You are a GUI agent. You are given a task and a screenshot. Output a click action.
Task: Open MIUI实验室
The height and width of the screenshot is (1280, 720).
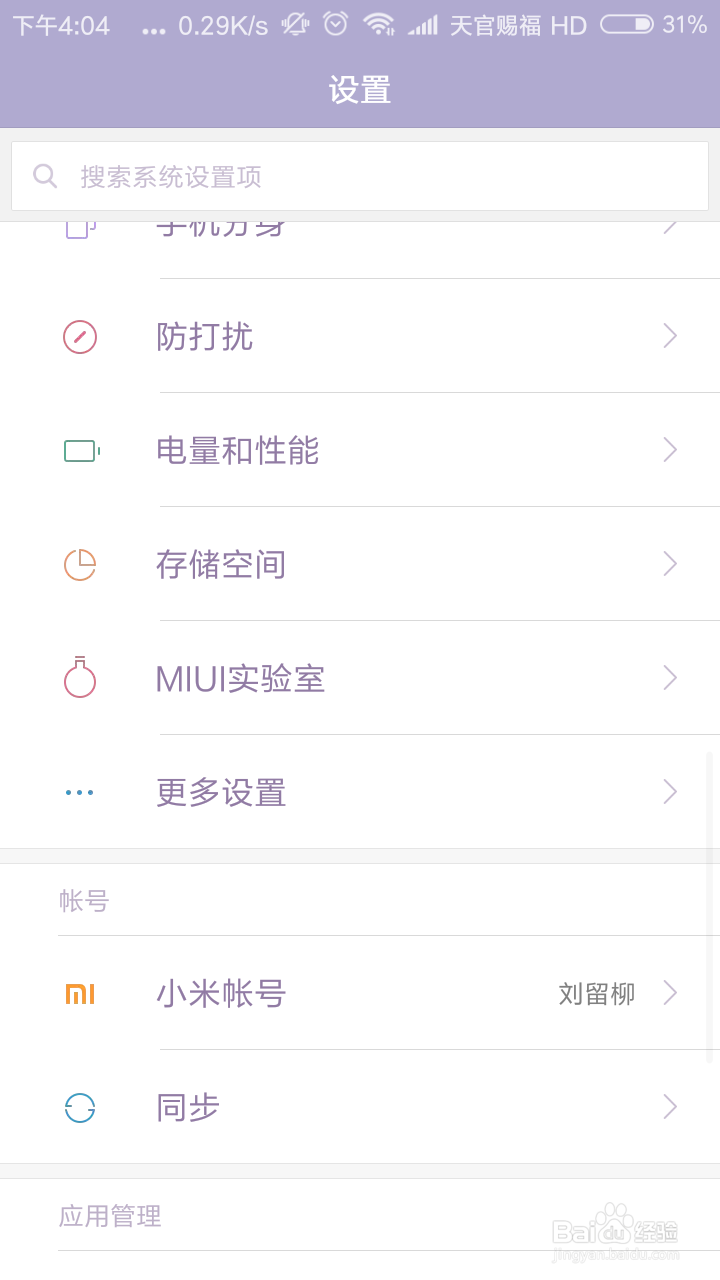[360, 678]
